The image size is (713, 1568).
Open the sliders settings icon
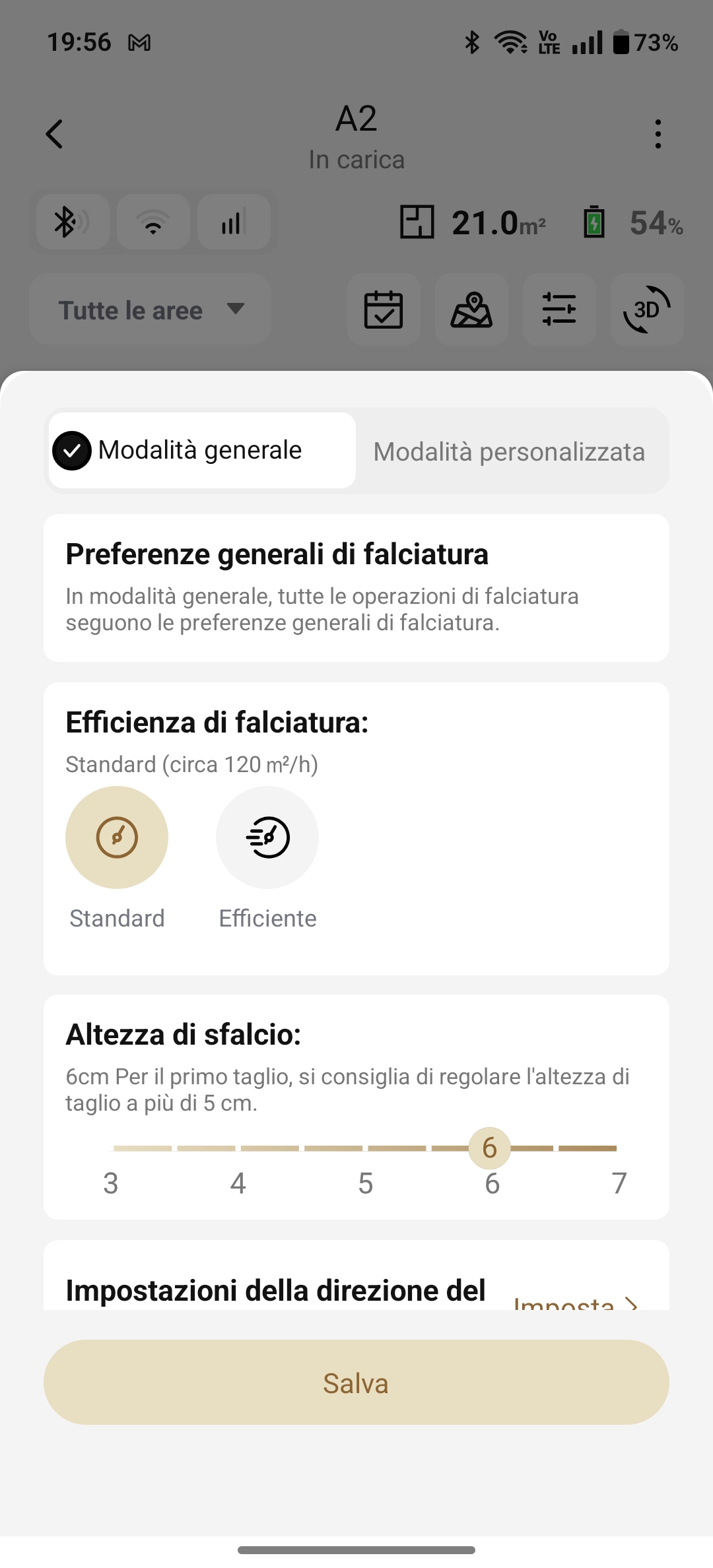(x=559, y=310)
